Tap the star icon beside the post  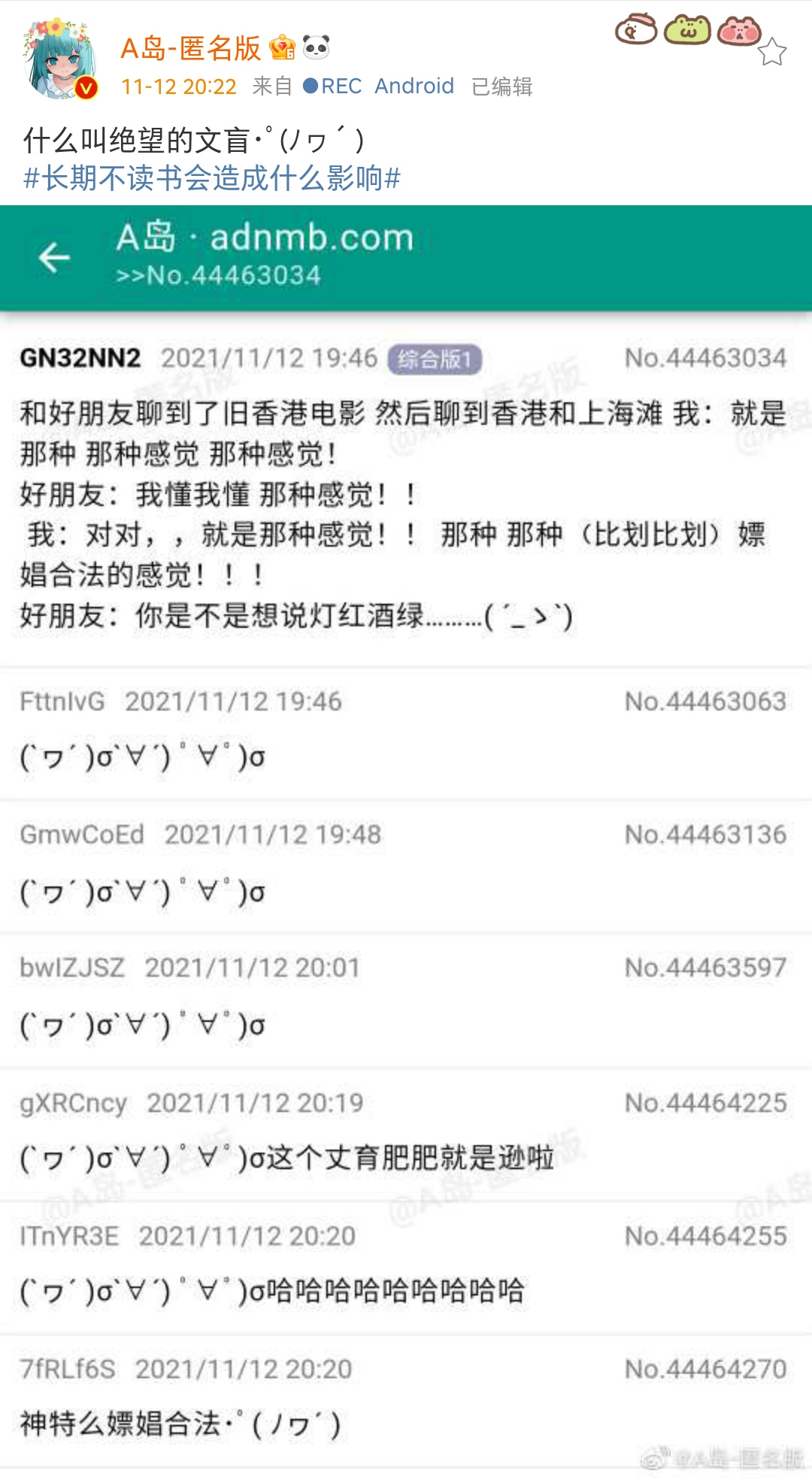point(771,52)
